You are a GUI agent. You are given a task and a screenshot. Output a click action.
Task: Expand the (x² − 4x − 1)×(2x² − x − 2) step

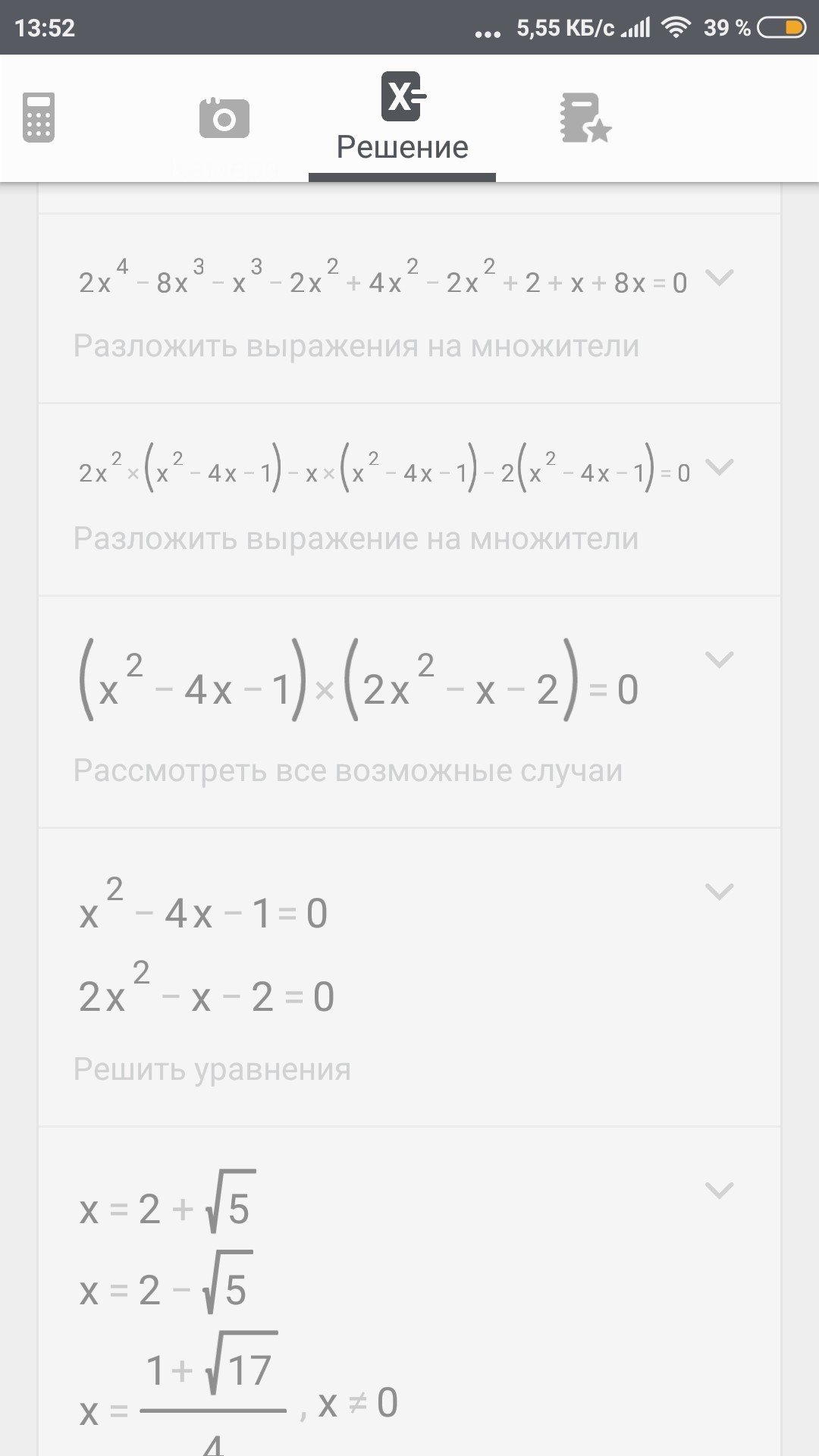pyautogui.click(x=719, y=660)
